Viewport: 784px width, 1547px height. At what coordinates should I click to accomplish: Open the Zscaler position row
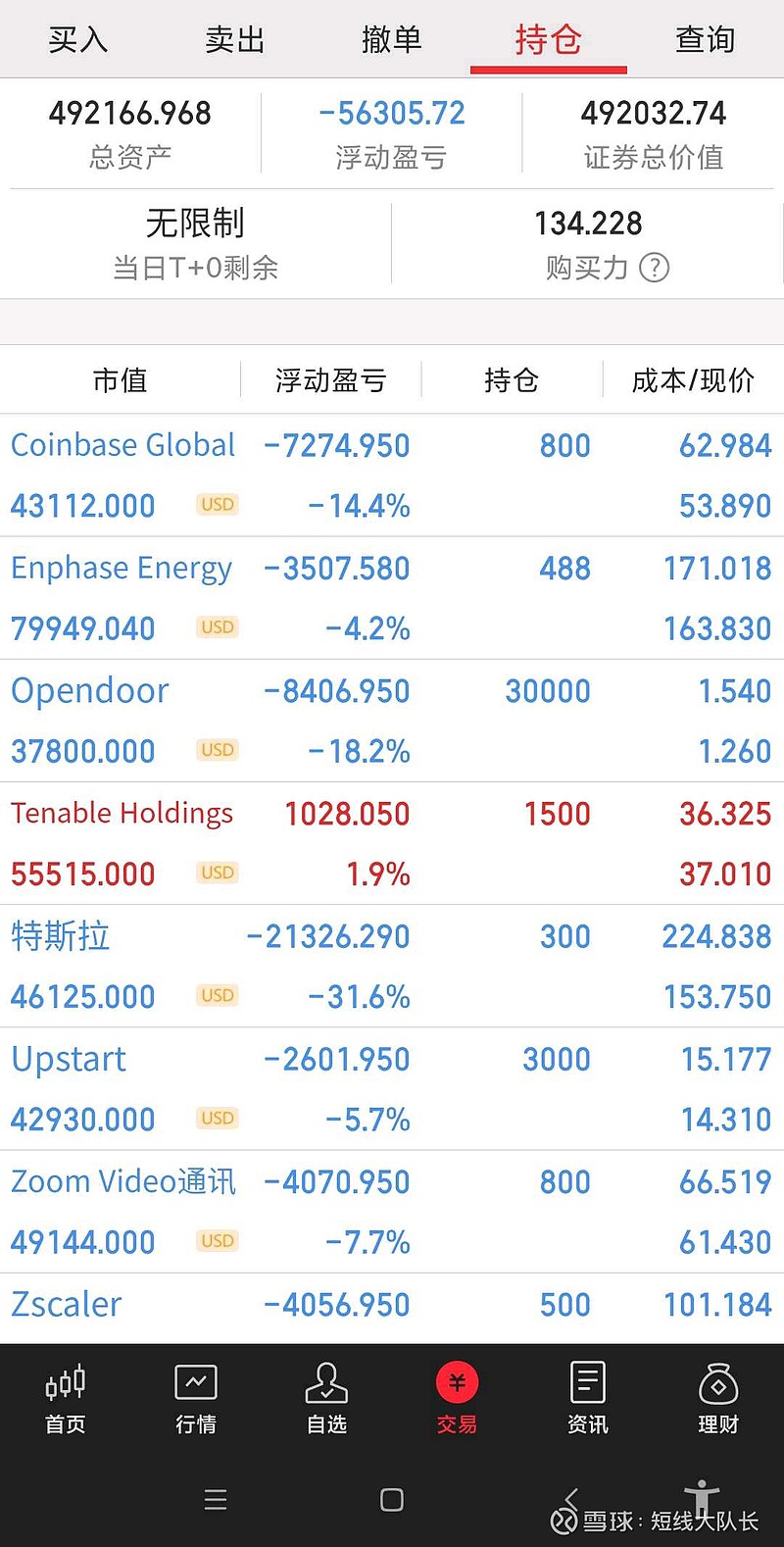coord(392,1309)
